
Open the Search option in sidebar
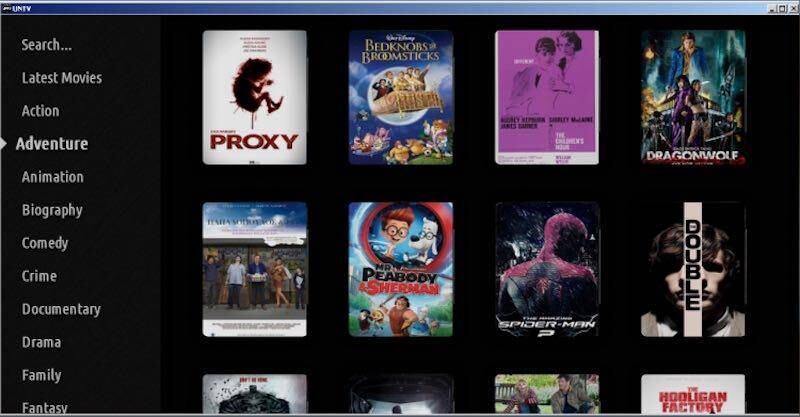point(47,45)
